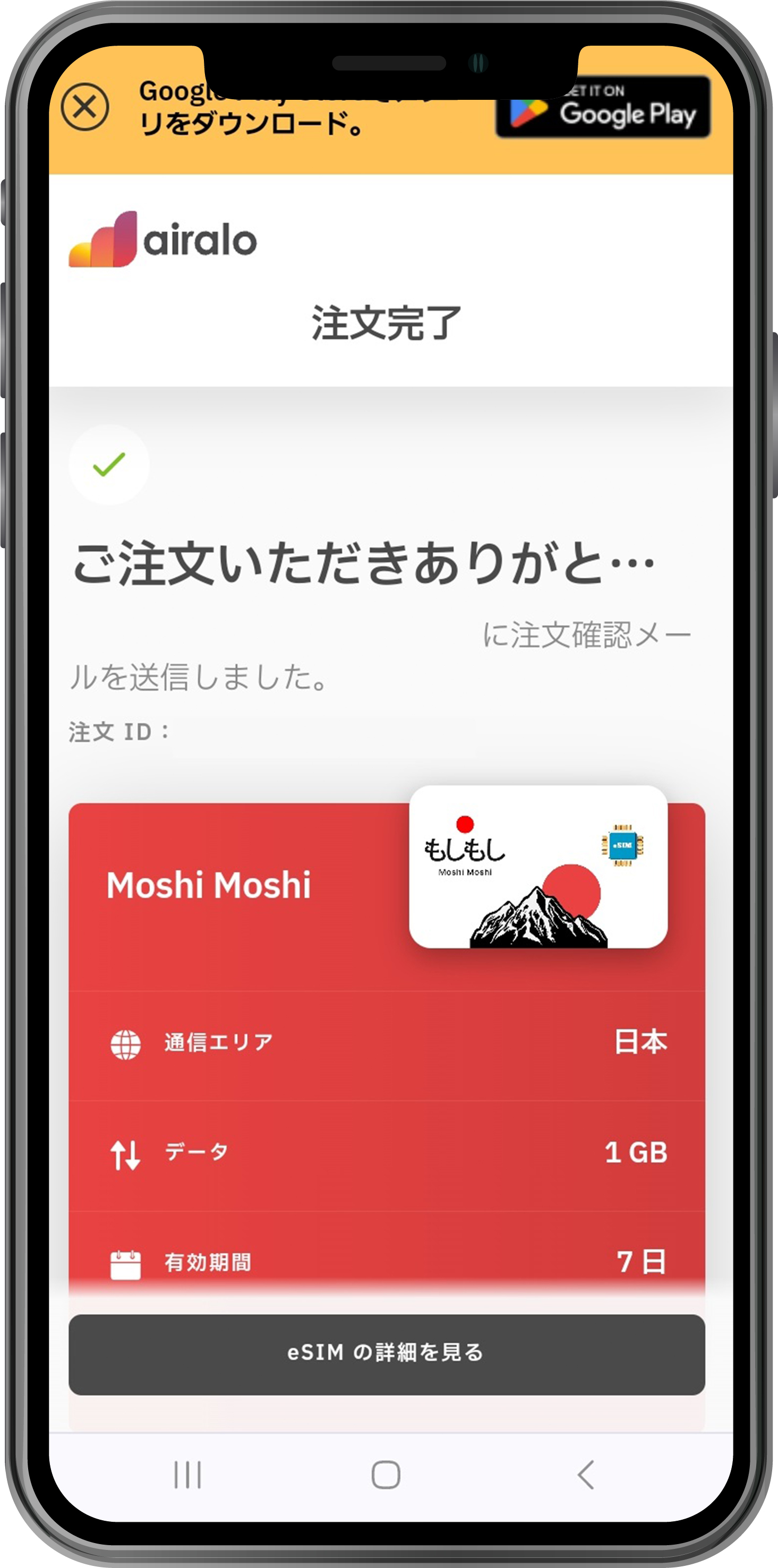This screenshot has width=778, height=1568.
Task: Open recent apps from the navigation bar
Action: tap(187, 1474)
